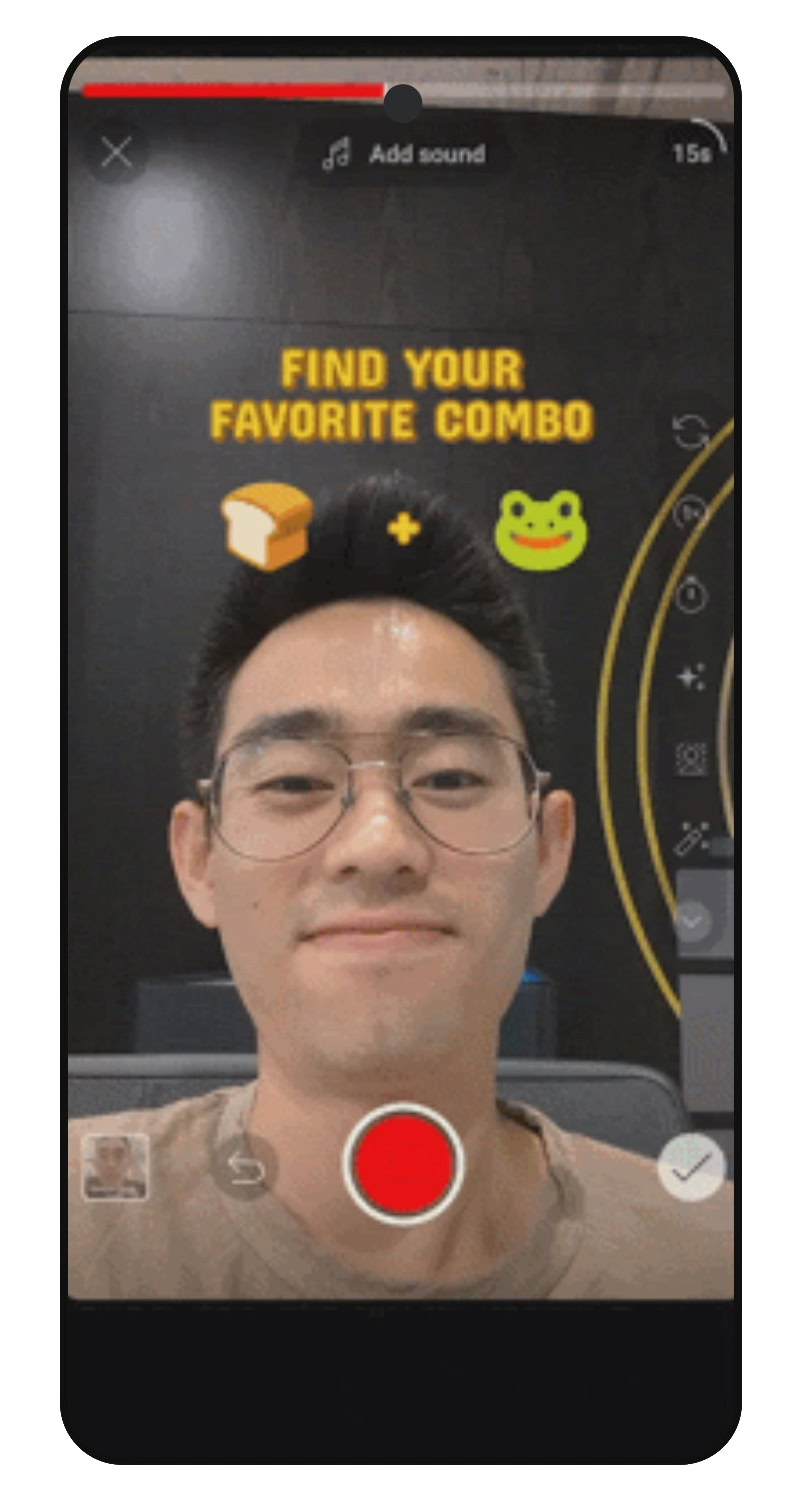Set the countdown timer
Screen dimensions: 800x1500
(x=690, y=596)
